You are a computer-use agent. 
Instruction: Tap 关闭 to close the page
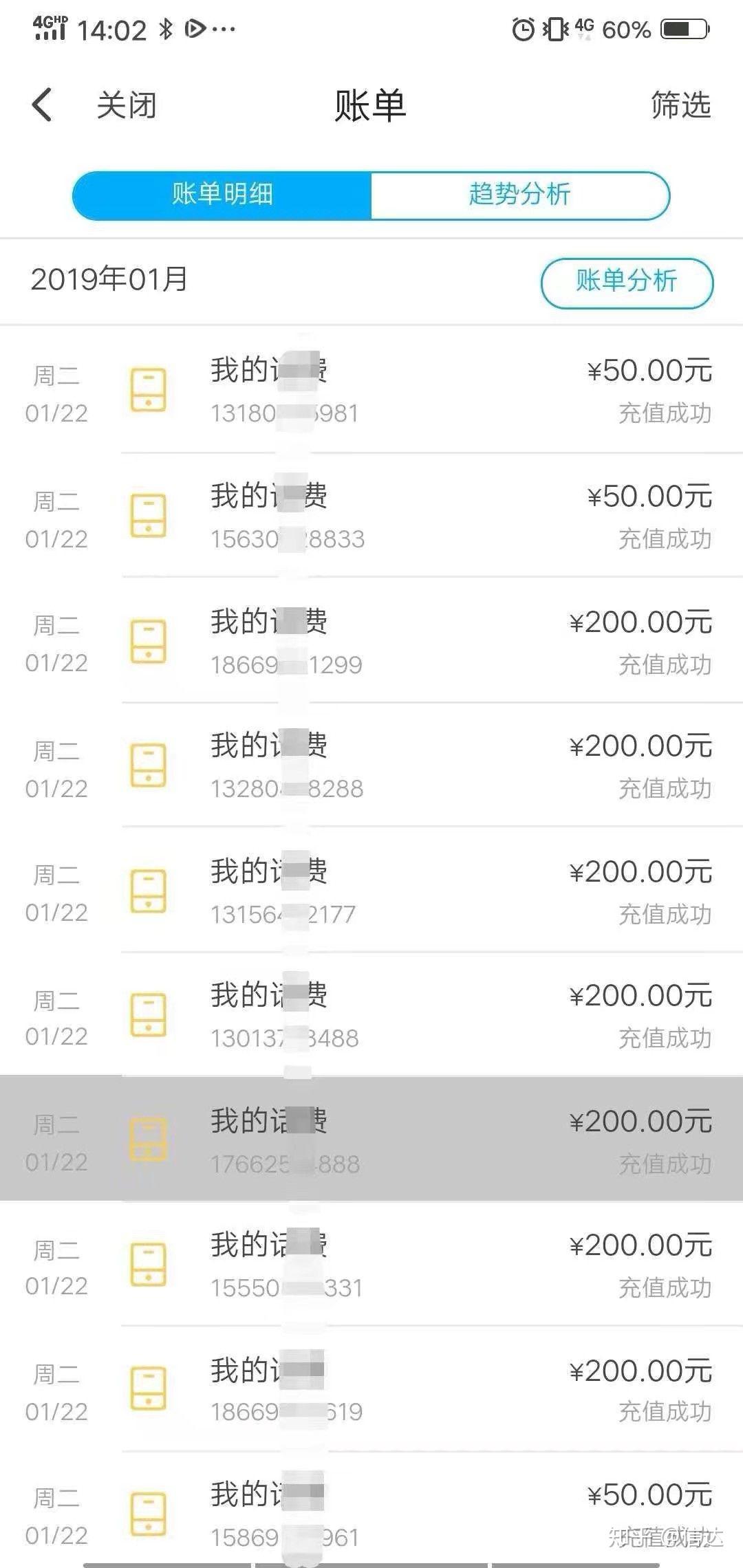click(127, 106)
